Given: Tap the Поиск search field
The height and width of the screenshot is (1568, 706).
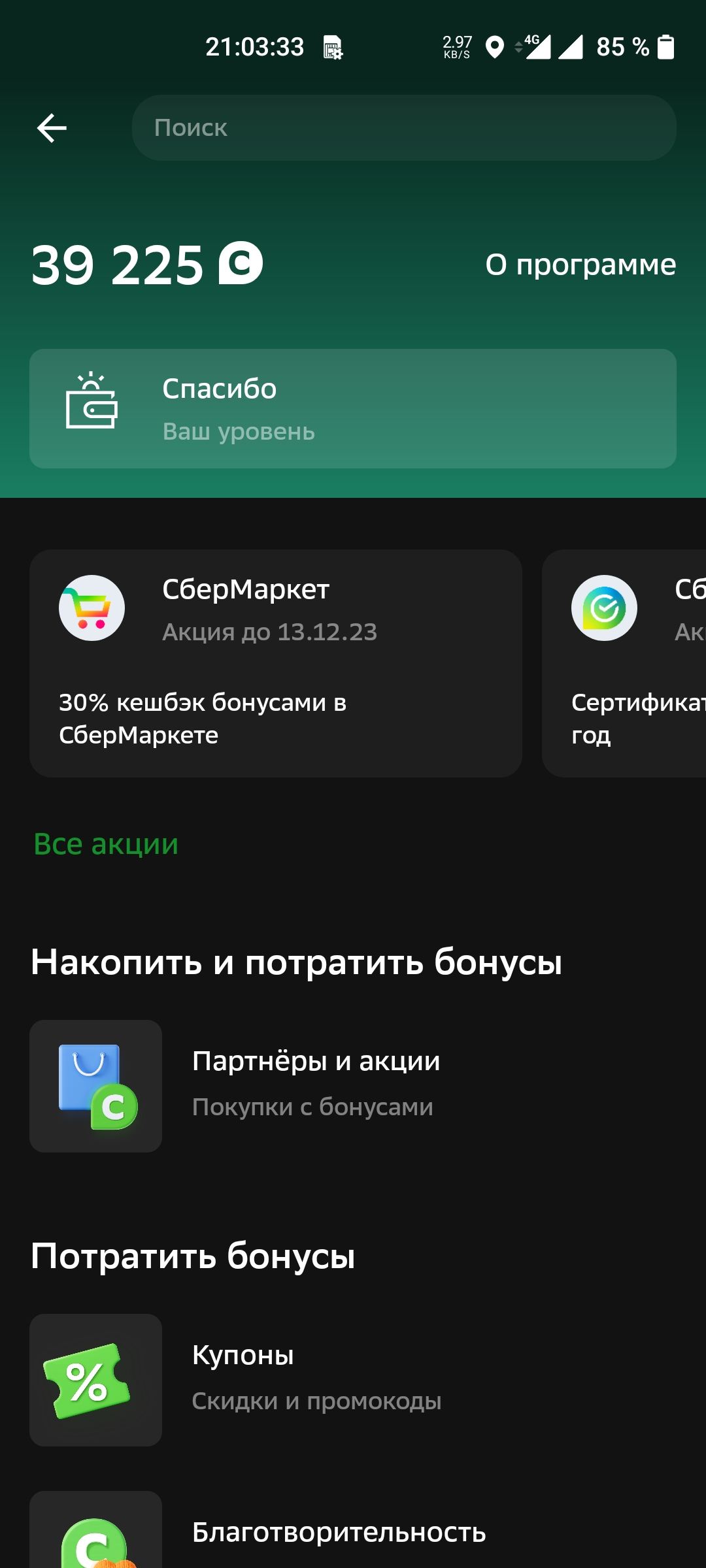Looking at the screenshot, I should pyautogui.click(x=403, y=127).
